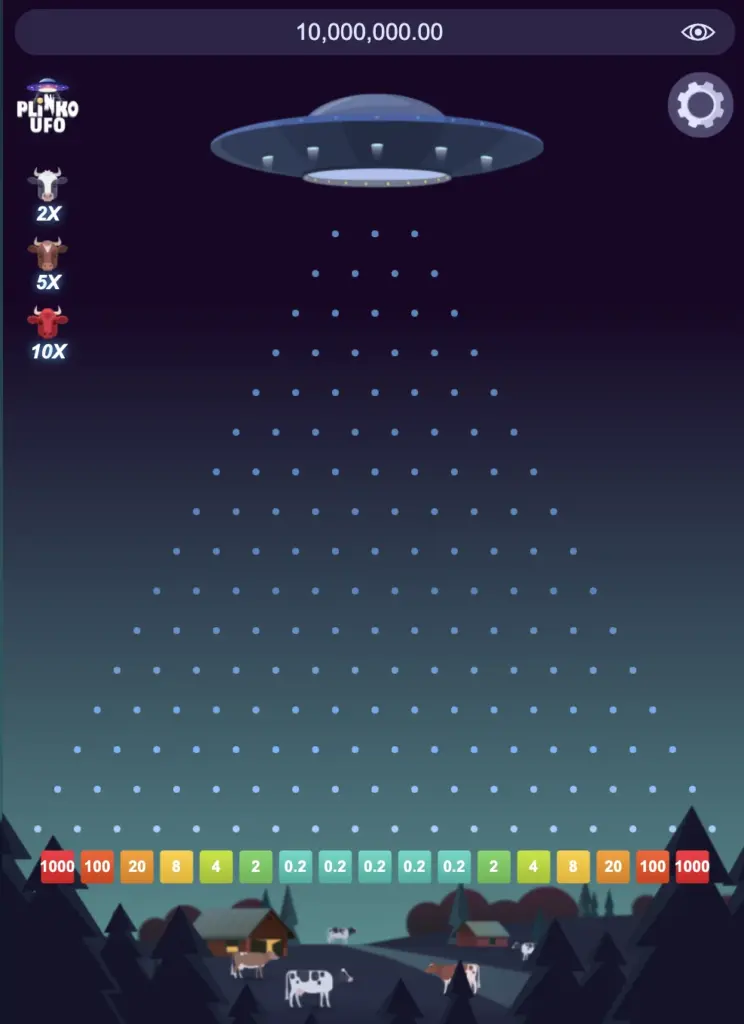The width and height of the screenshot is (744, 1024).
Task: Open the settings gear
Action: (700, 104)
